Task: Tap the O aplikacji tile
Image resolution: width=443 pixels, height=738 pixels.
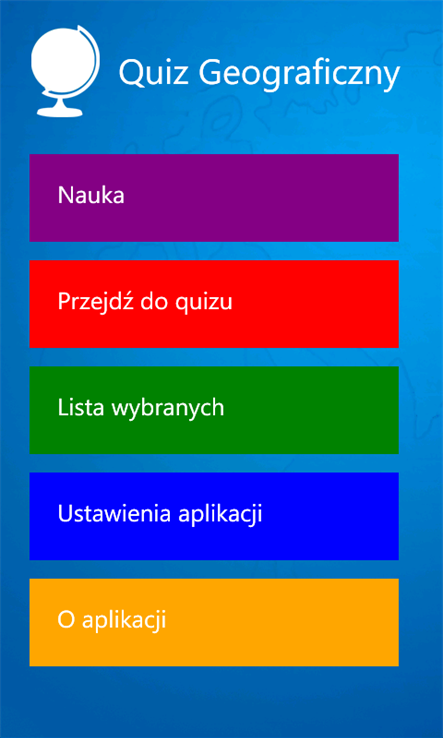Action: click(x=214, y=622)
